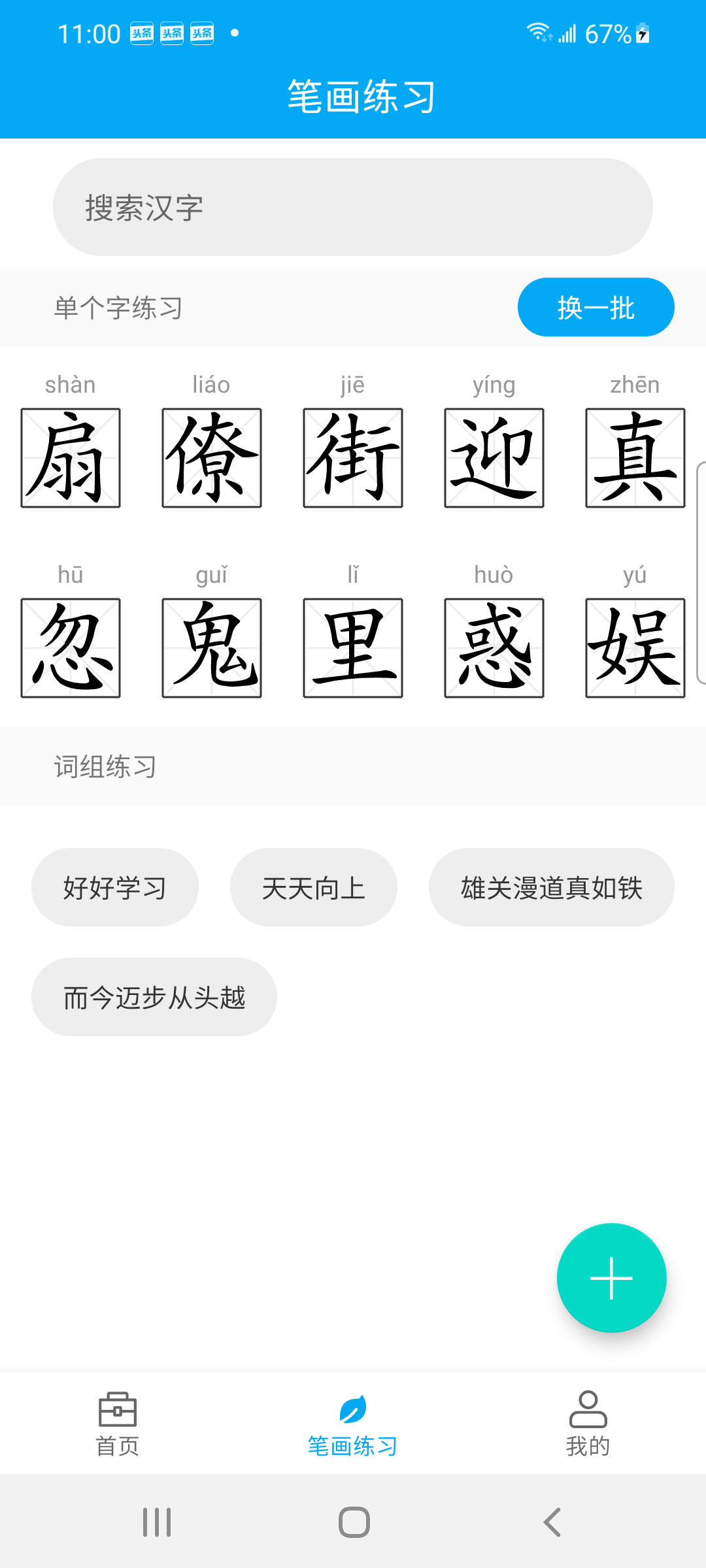Select the character 街
706x1568 pixels.
[x=353, y=457]
